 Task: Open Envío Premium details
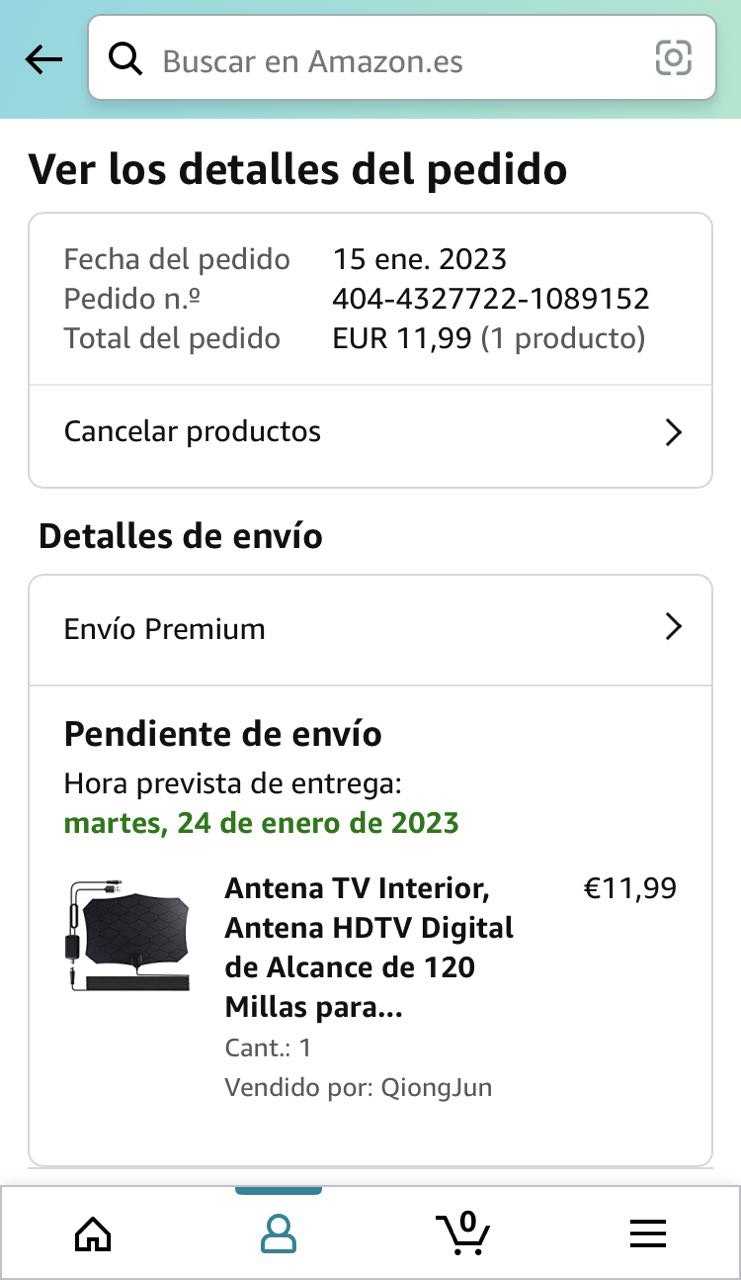coord(370,629)
